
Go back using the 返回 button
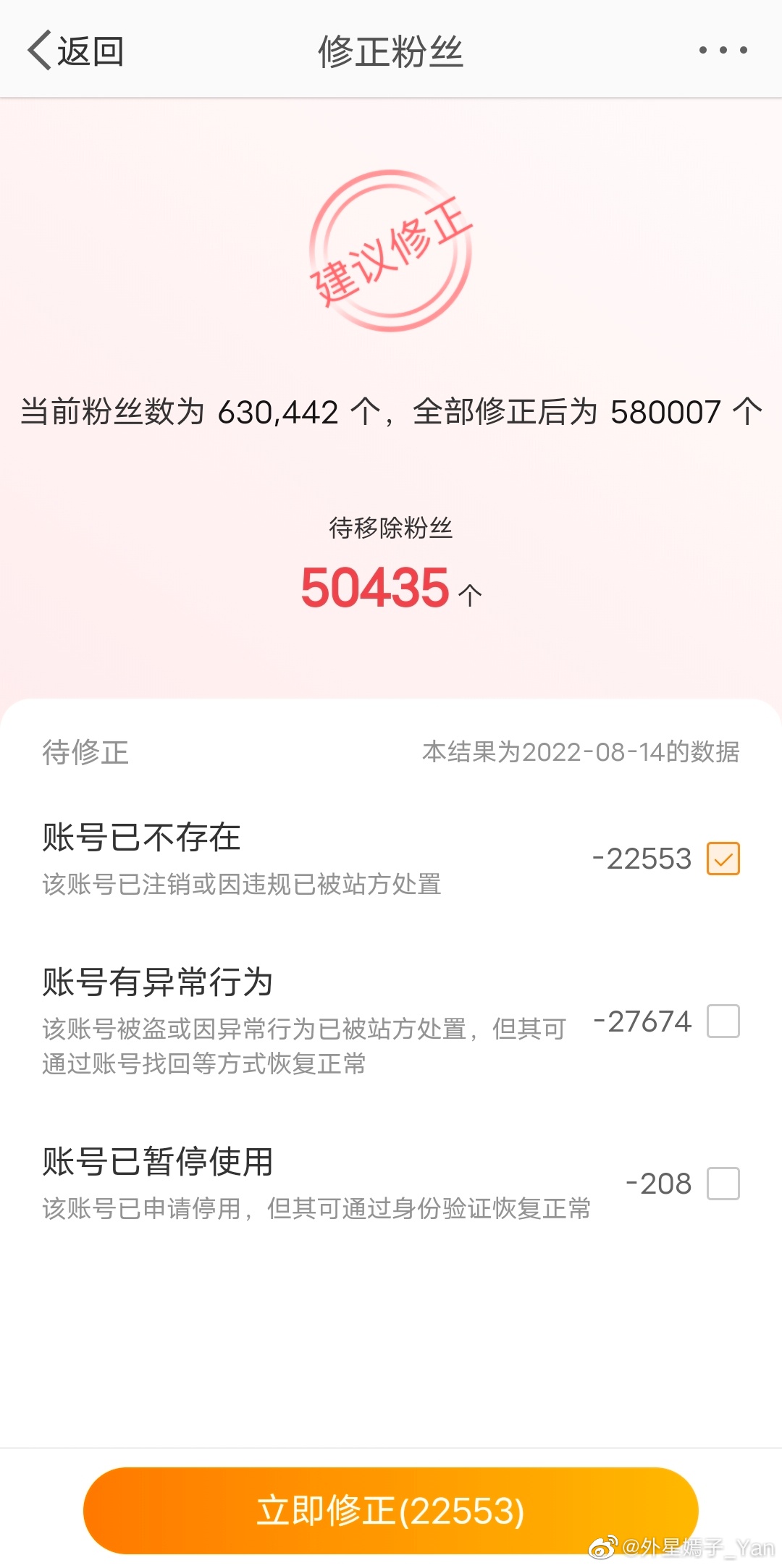tap(75, 51)
